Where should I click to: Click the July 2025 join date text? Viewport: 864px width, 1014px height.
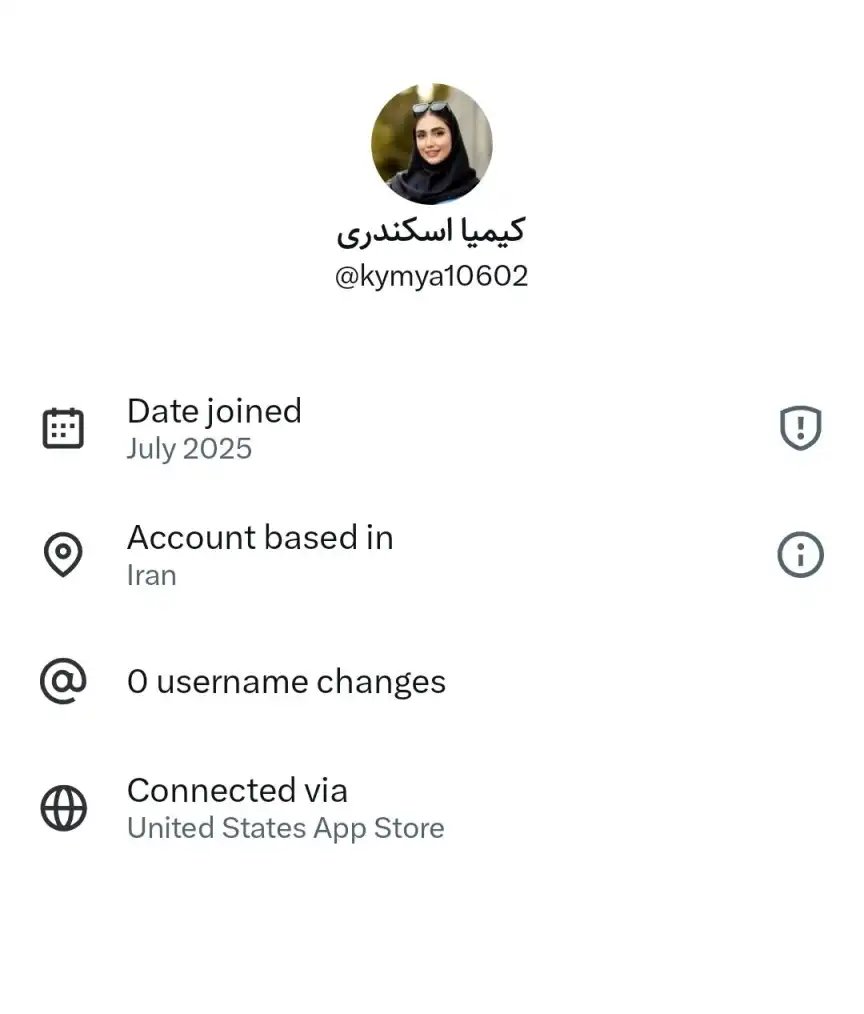tap(190, 449)
